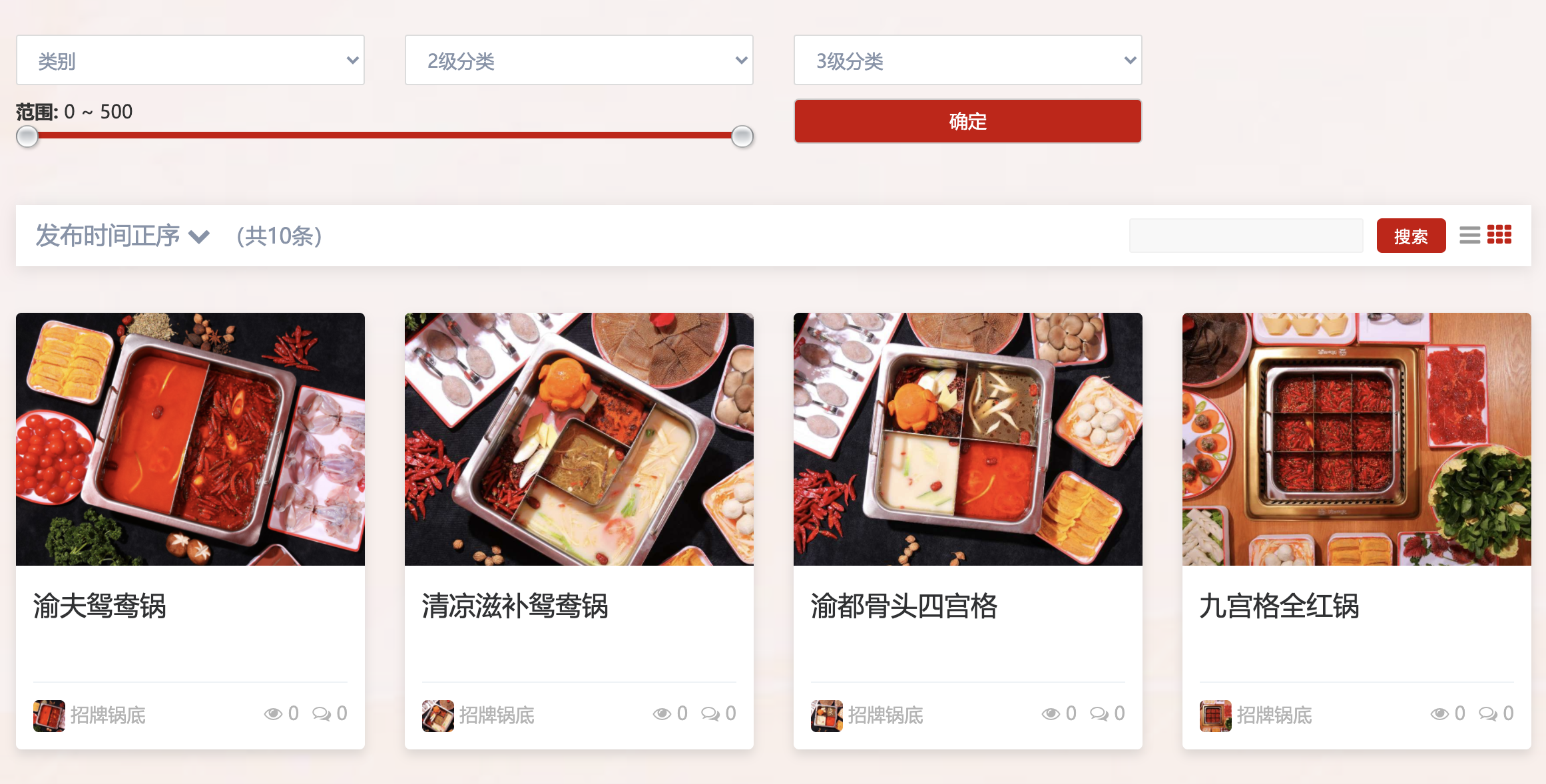This screenshot has height=784, width=1546.
Task: Tap 招牌锅底 under 九宫格全红锅
Action: (x=1274, y=715)
